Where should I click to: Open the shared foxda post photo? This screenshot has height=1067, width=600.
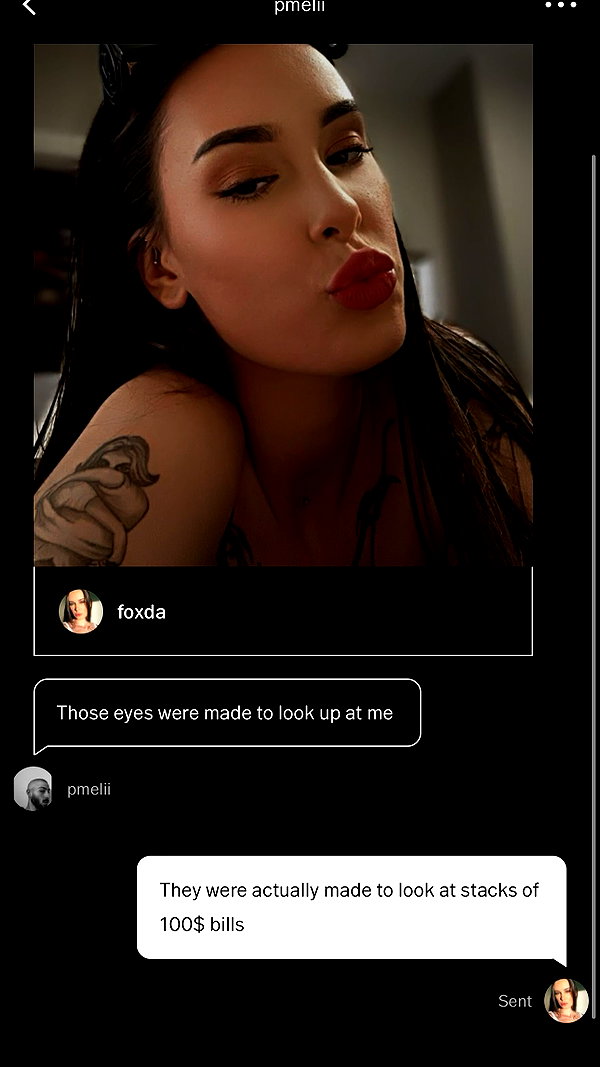tap(283, 305)
